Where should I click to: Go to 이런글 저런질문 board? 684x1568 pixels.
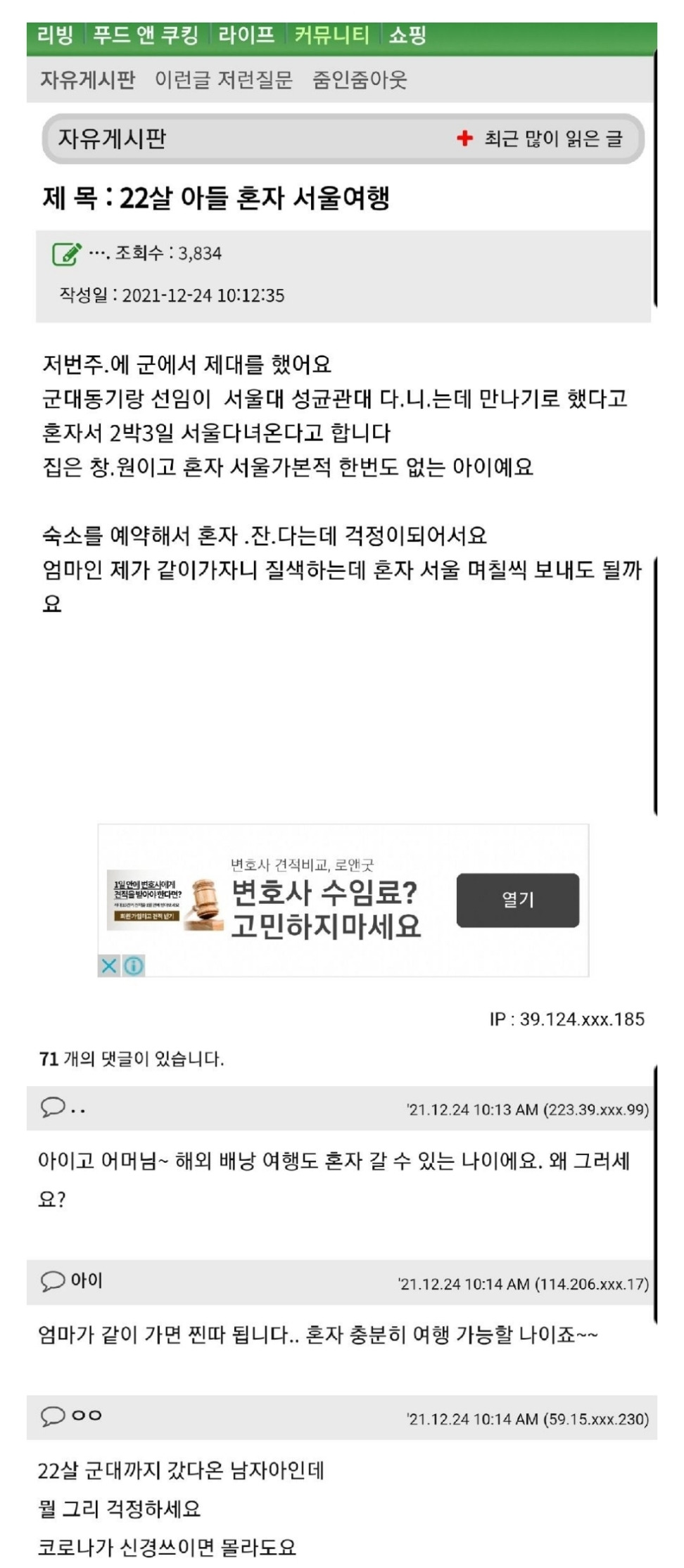coord(224,79)
